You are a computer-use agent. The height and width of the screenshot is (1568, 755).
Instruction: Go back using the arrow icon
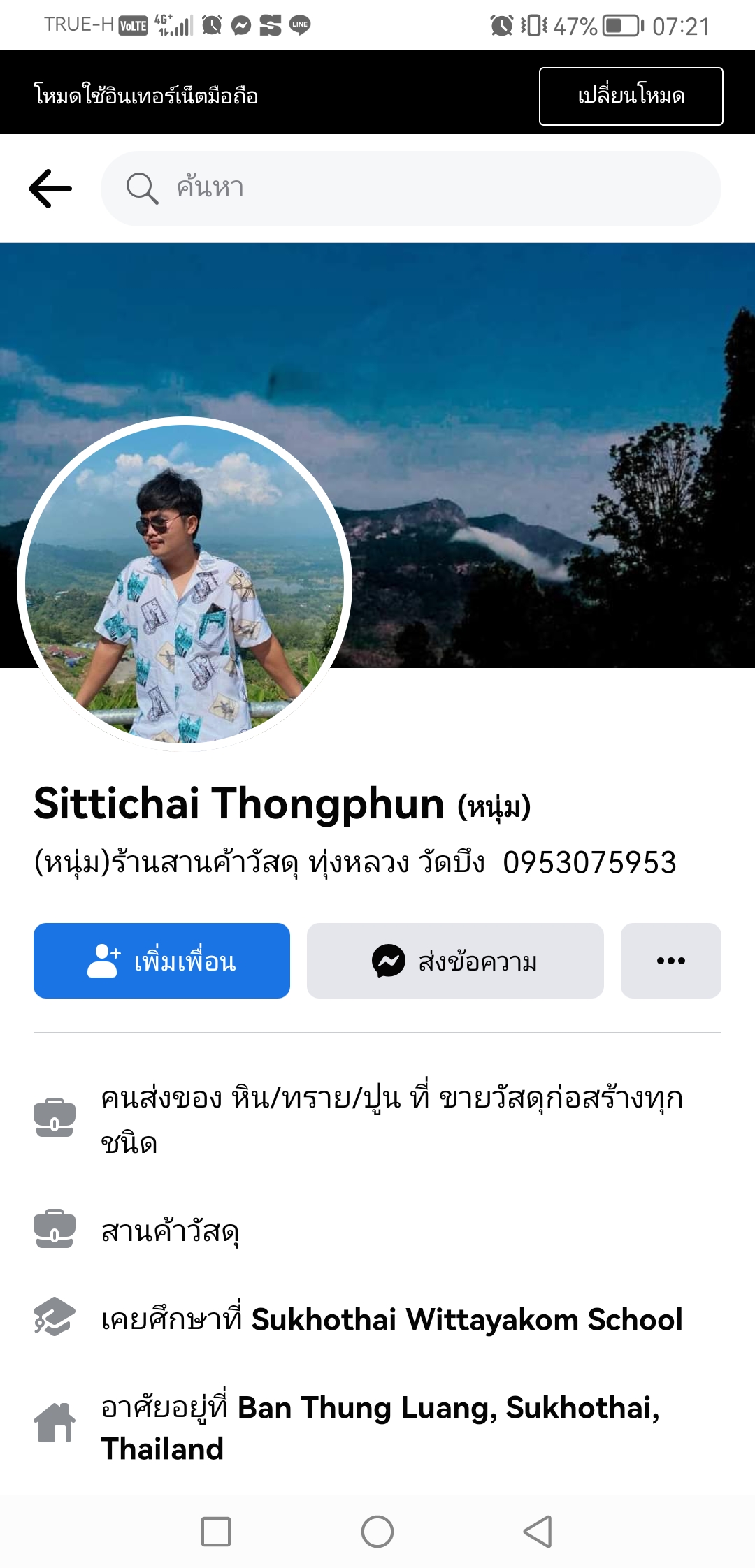coord(50,189)
